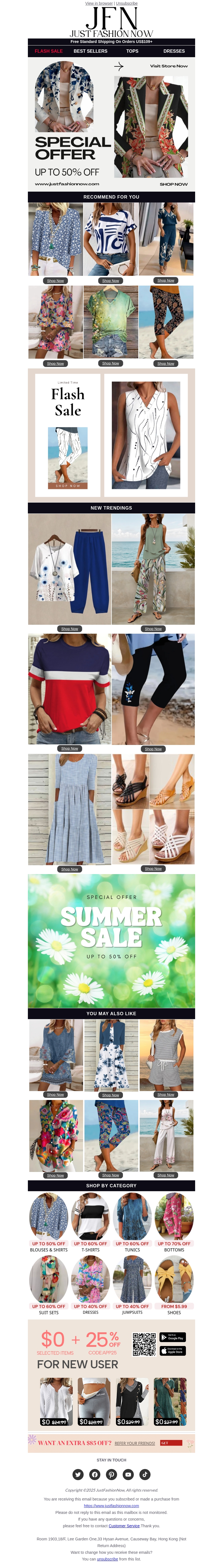The height and width of the screenshot is (1568, 223).
Task: Open the TikTok icon
Action: pos(145,1474)
